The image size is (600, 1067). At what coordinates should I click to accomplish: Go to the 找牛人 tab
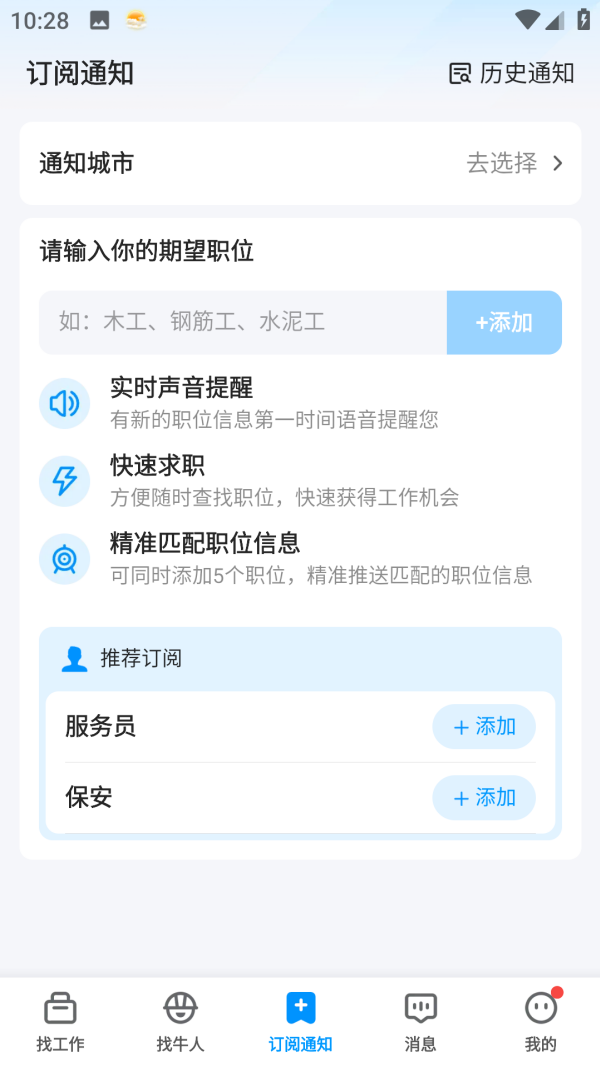click(x=180, y=1021)
